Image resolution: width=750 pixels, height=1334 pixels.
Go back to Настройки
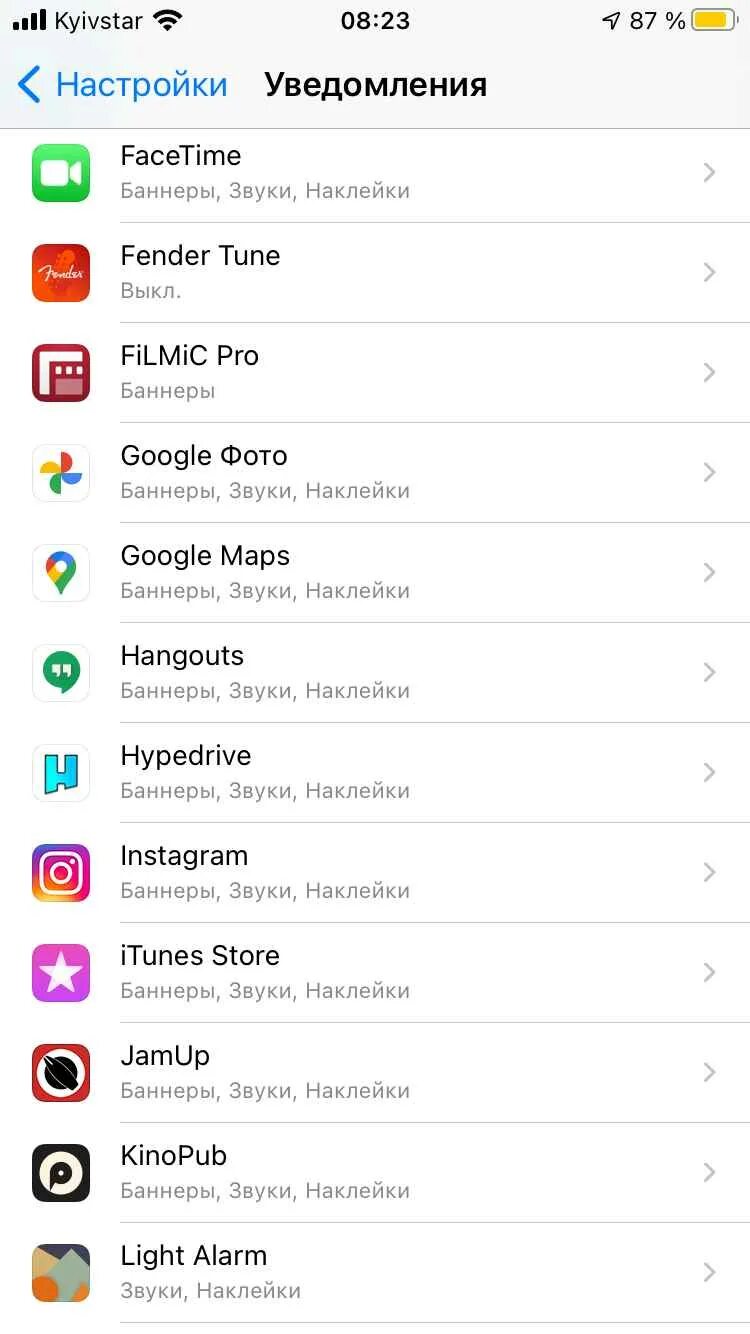[122, 85]
